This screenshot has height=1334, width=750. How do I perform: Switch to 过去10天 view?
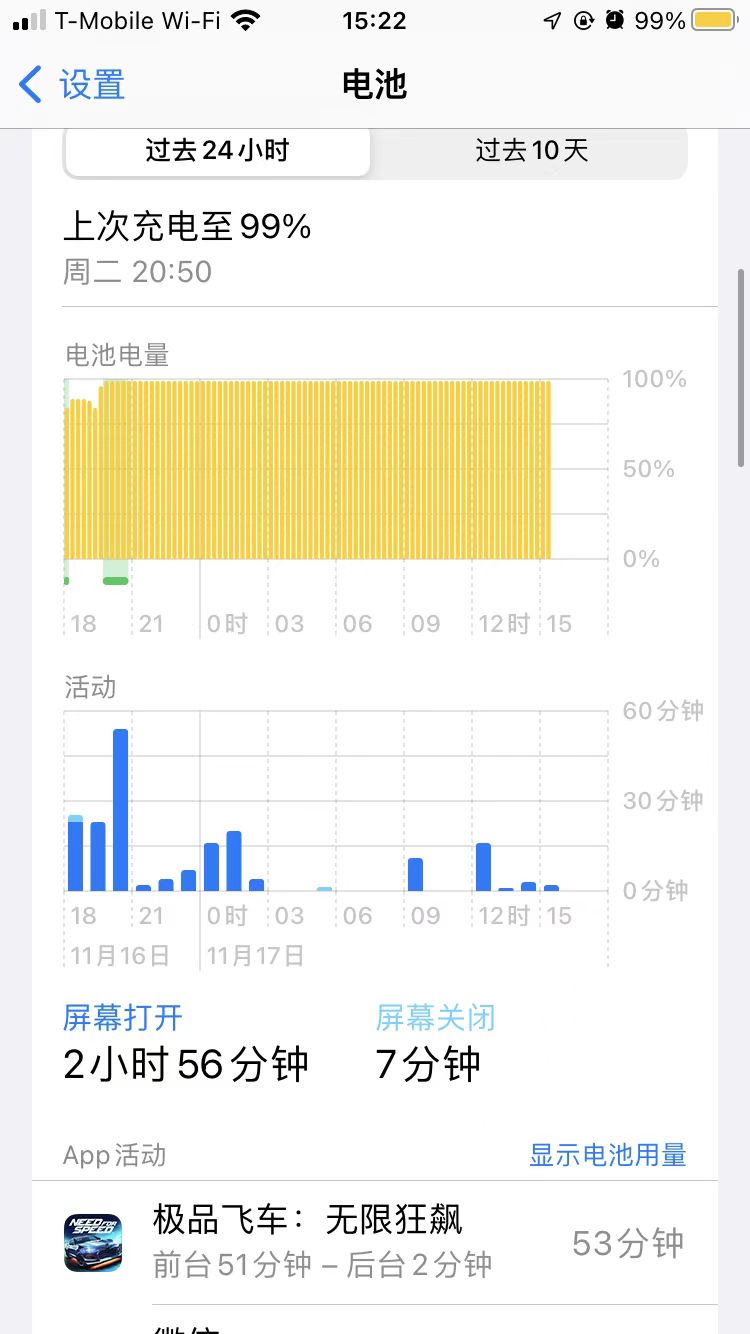point(531,151)
